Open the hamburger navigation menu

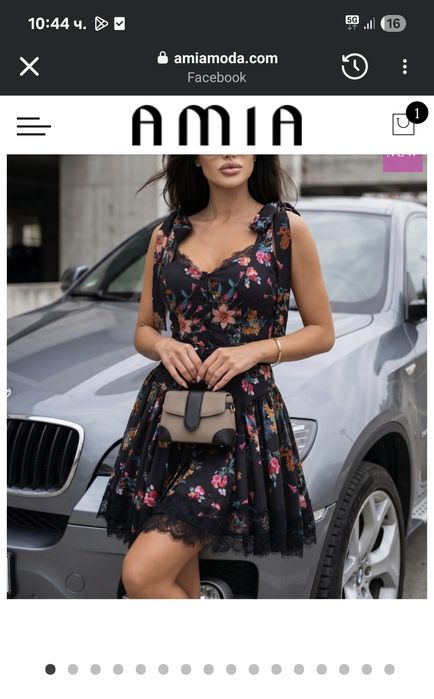coord(34,126)
